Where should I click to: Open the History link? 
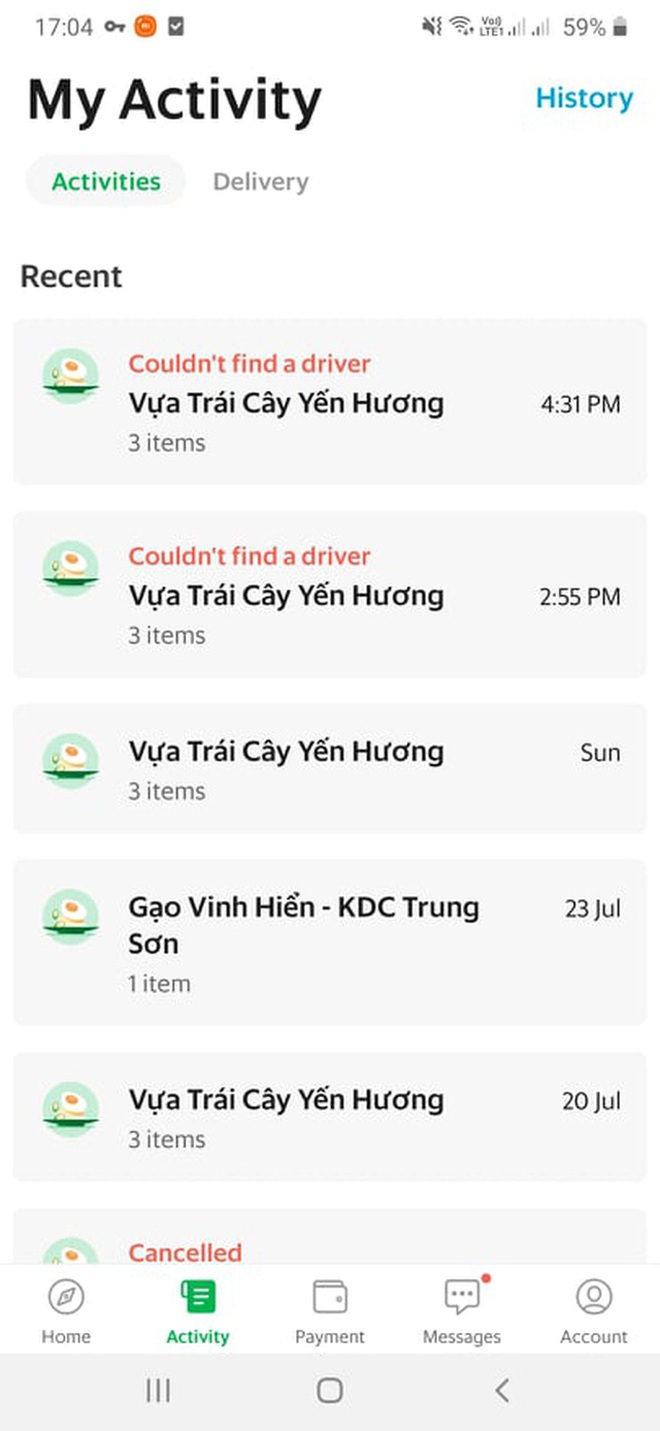[x=584, y=98]
